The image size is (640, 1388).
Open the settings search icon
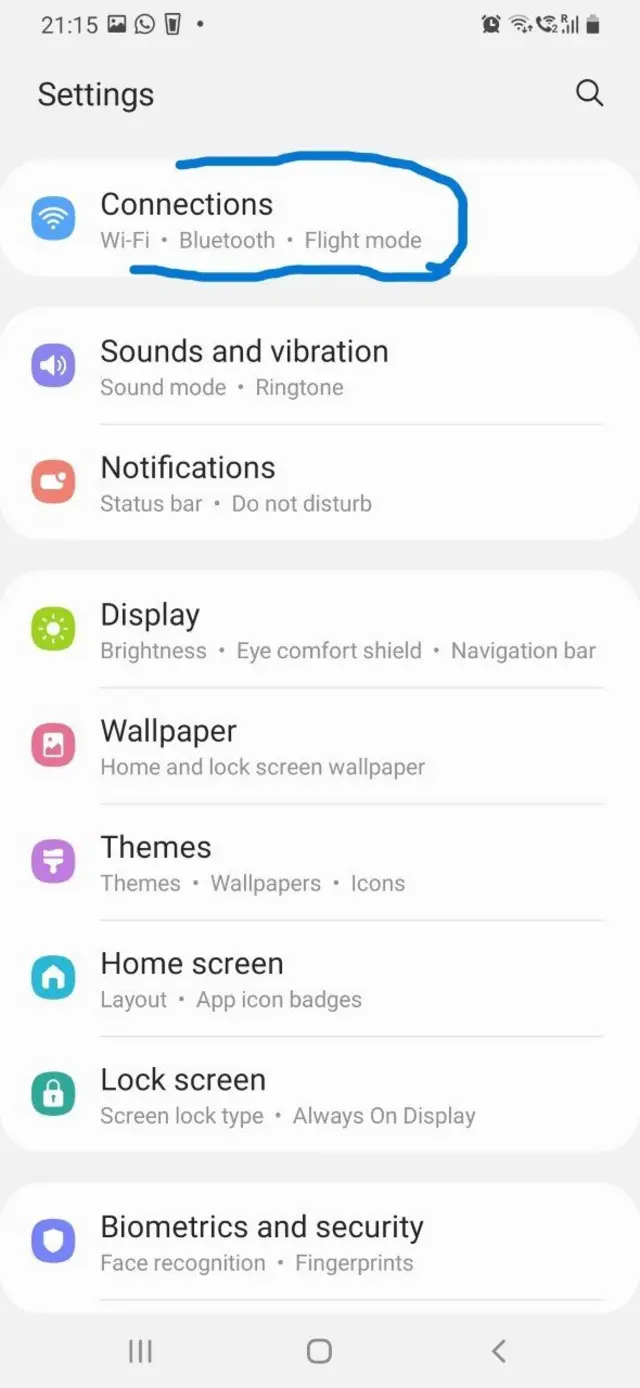pos(589,94)
